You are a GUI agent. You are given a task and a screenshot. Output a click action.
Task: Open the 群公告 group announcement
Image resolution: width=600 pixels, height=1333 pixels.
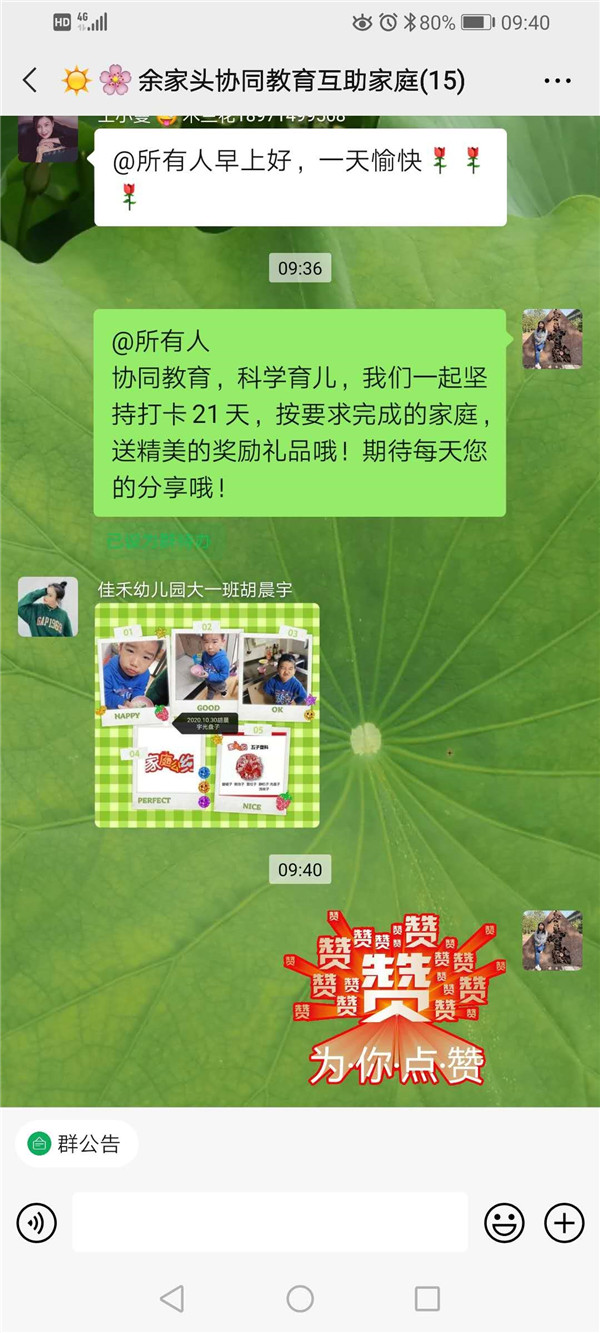pos(76,1144)
